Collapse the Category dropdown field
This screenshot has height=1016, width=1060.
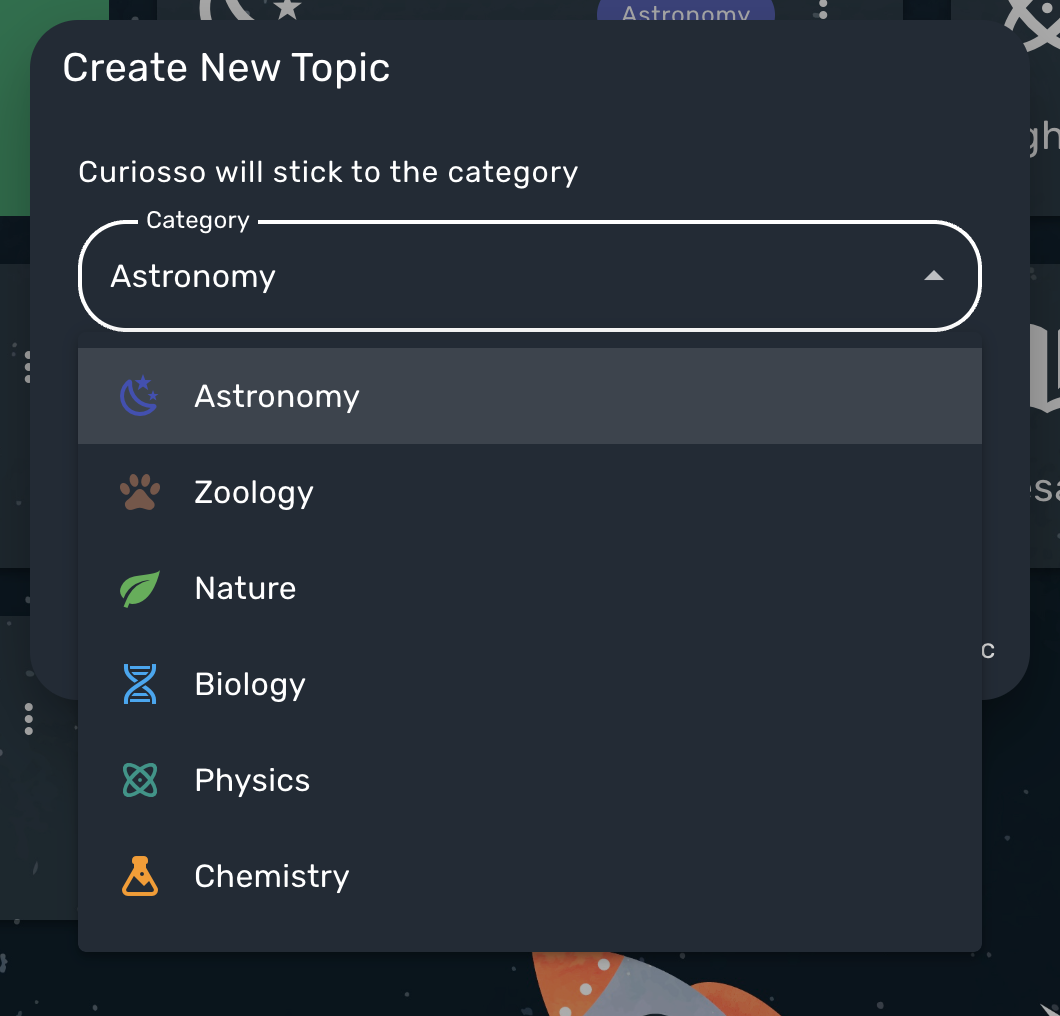point(529,276)
